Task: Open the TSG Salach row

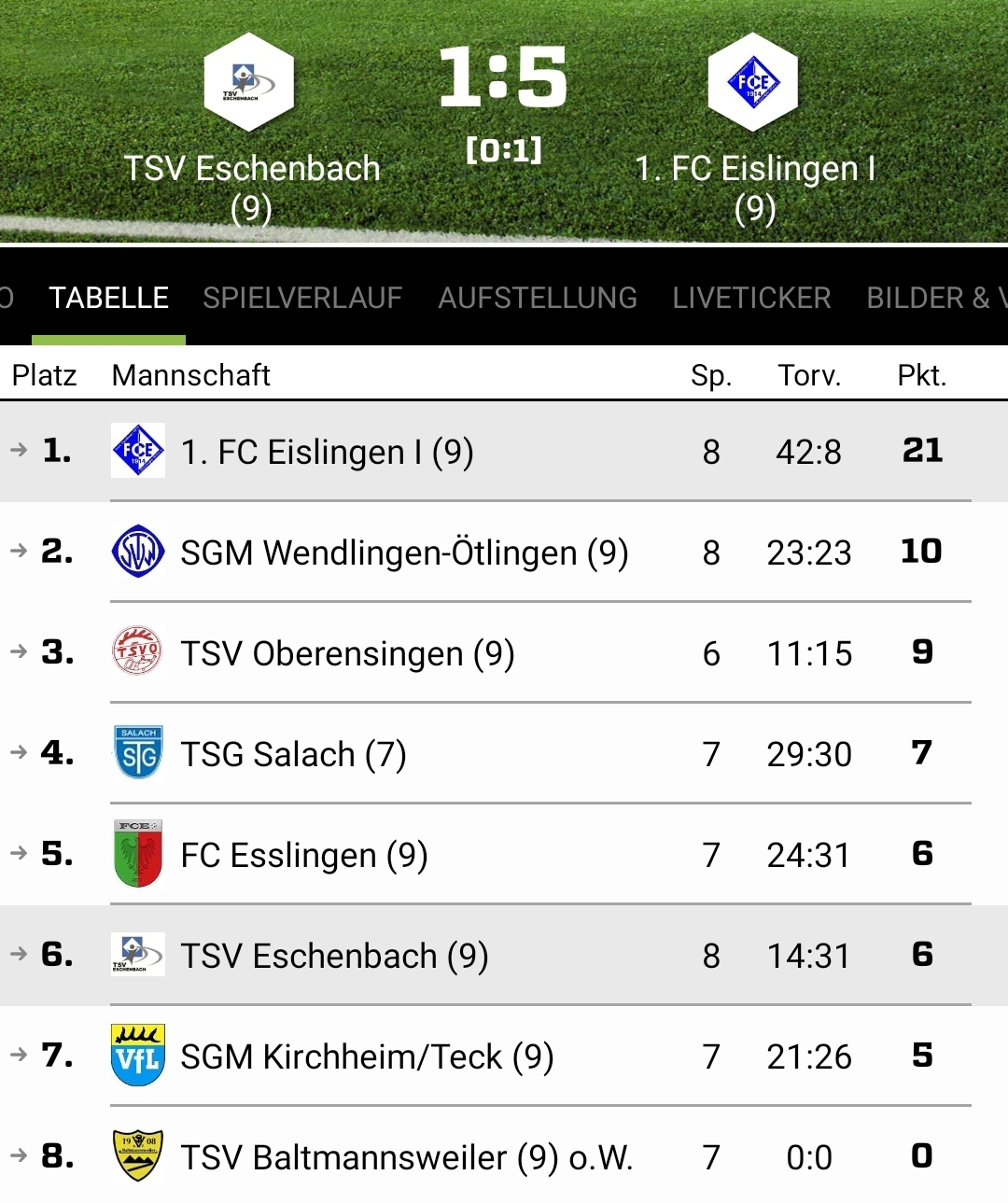Action: [293, 754]
